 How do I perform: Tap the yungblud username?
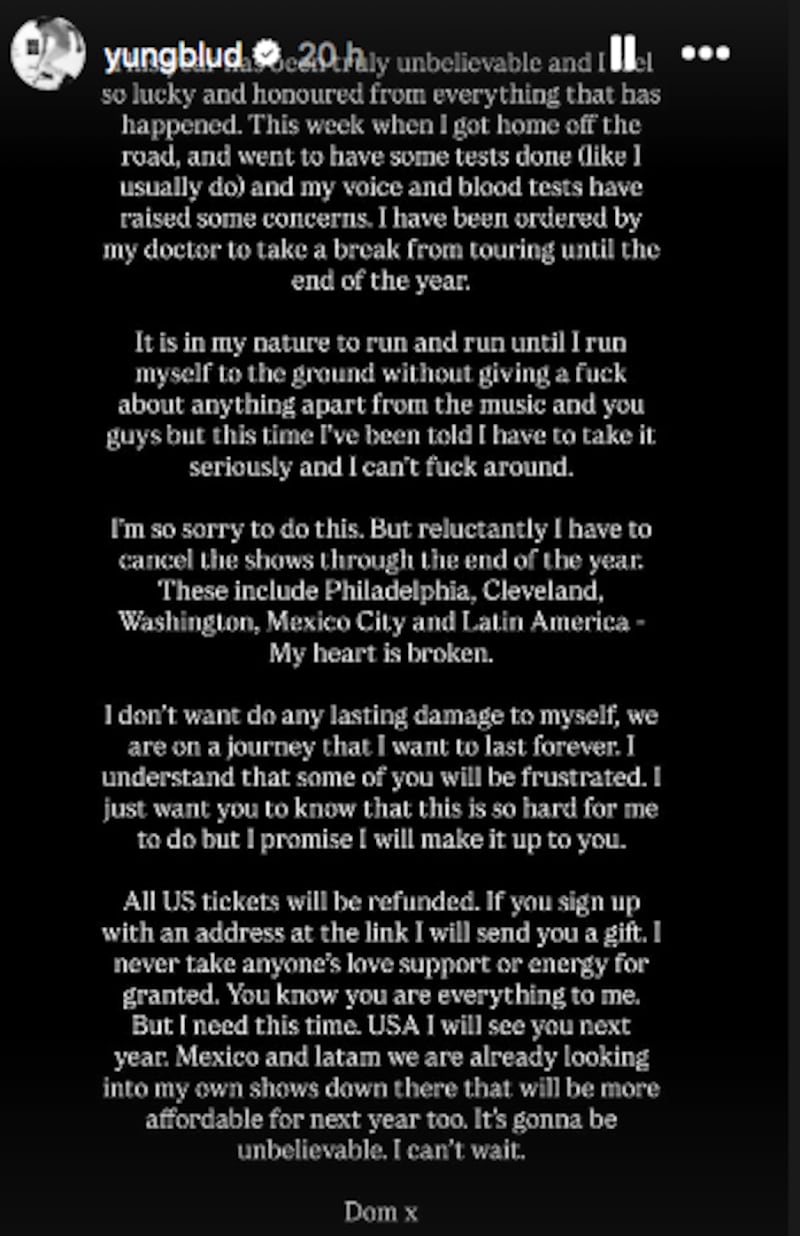[x=171, y=52]
